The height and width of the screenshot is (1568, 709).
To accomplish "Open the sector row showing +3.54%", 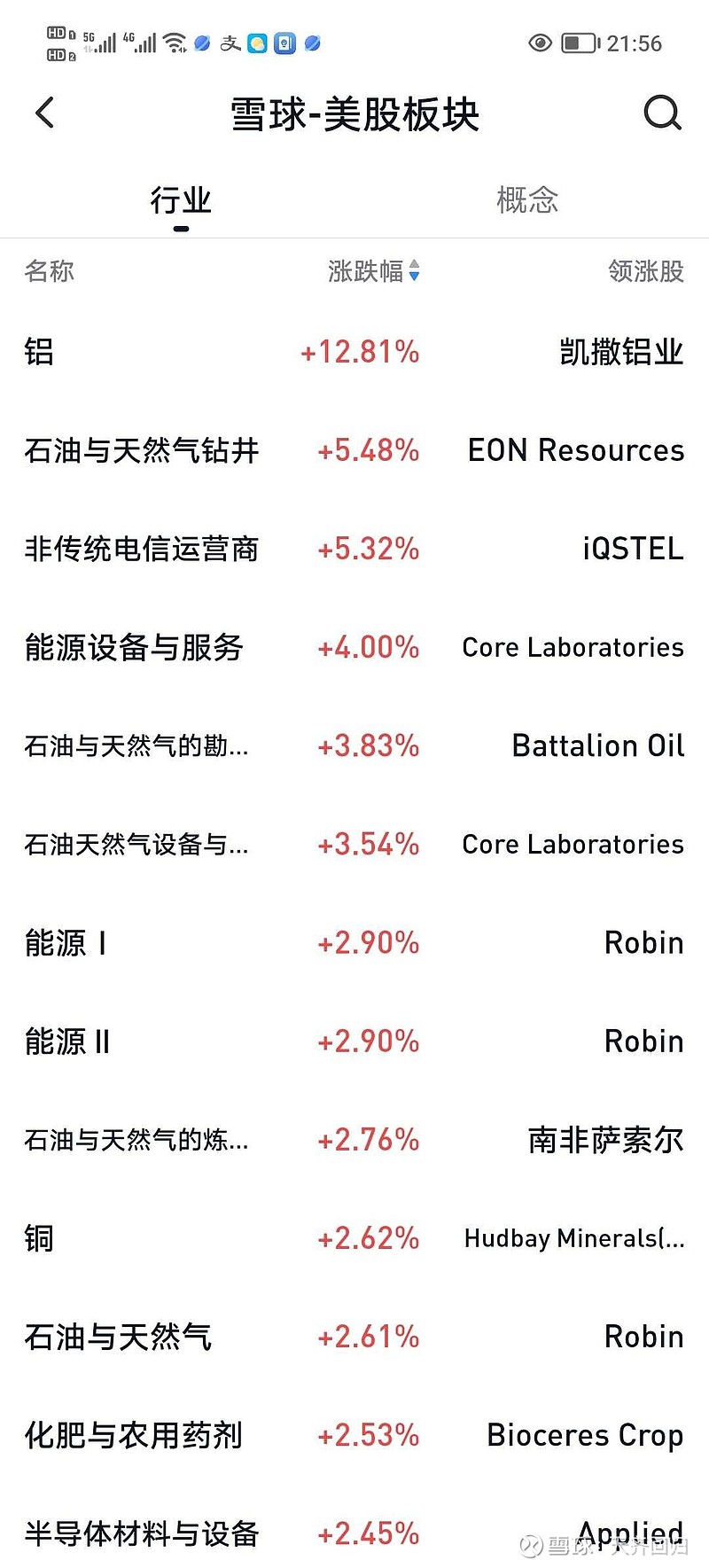I will (354, 844).
